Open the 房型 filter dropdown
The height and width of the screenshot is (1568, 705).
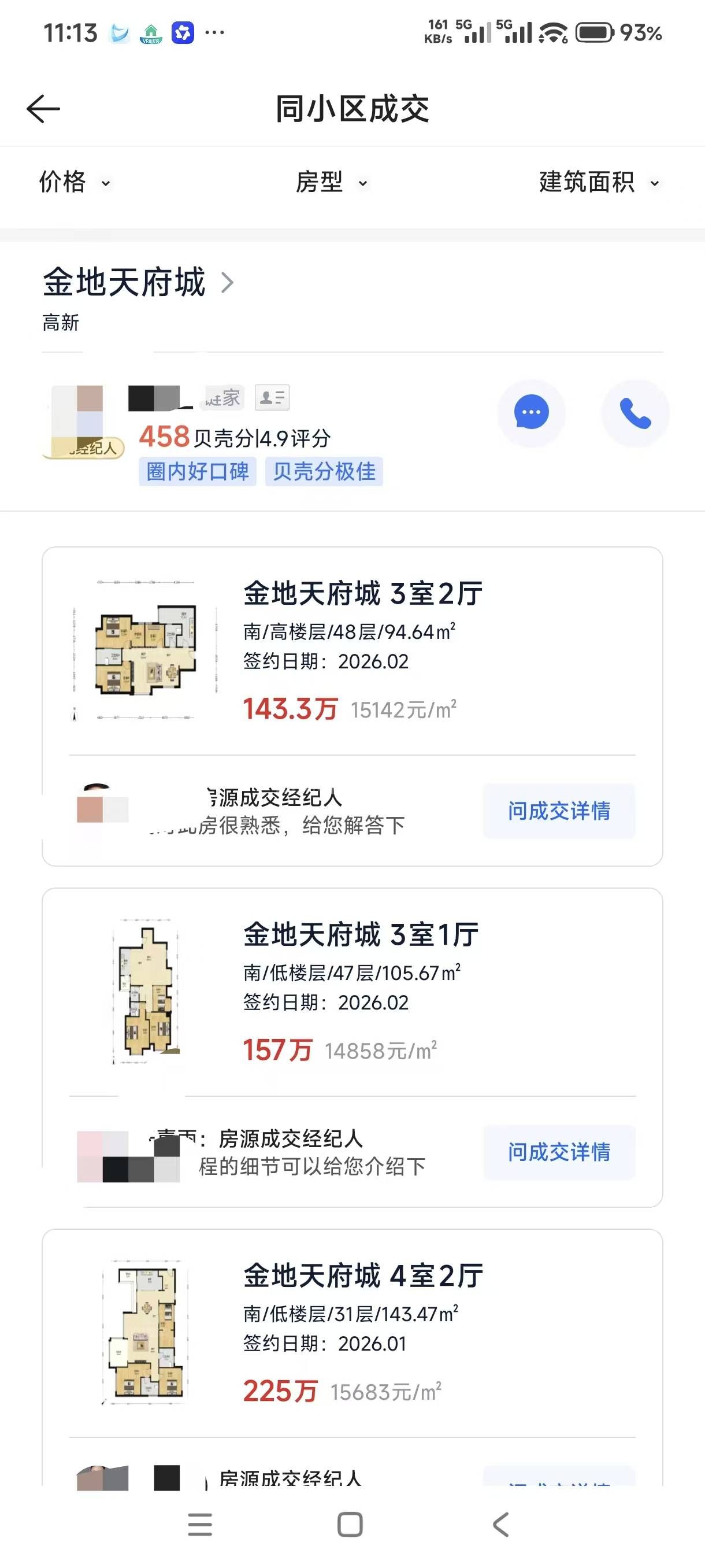(332, 182)
